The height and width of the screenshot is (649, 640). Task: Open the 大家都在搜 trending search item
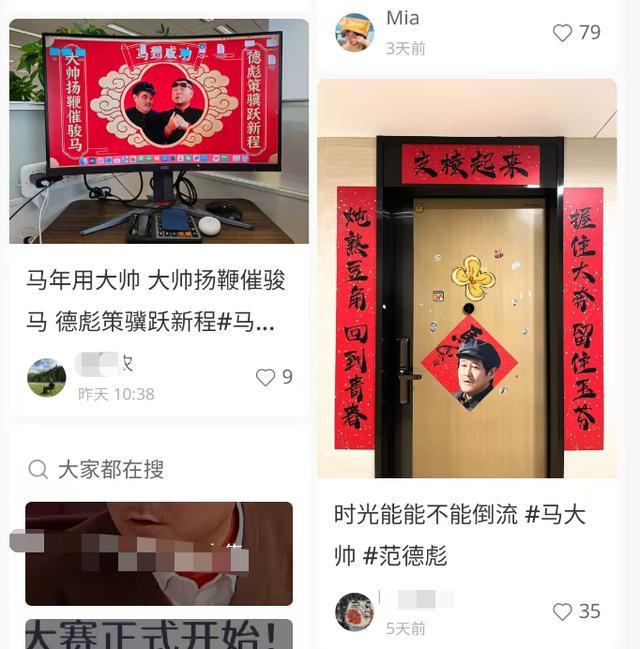(159, 553)
